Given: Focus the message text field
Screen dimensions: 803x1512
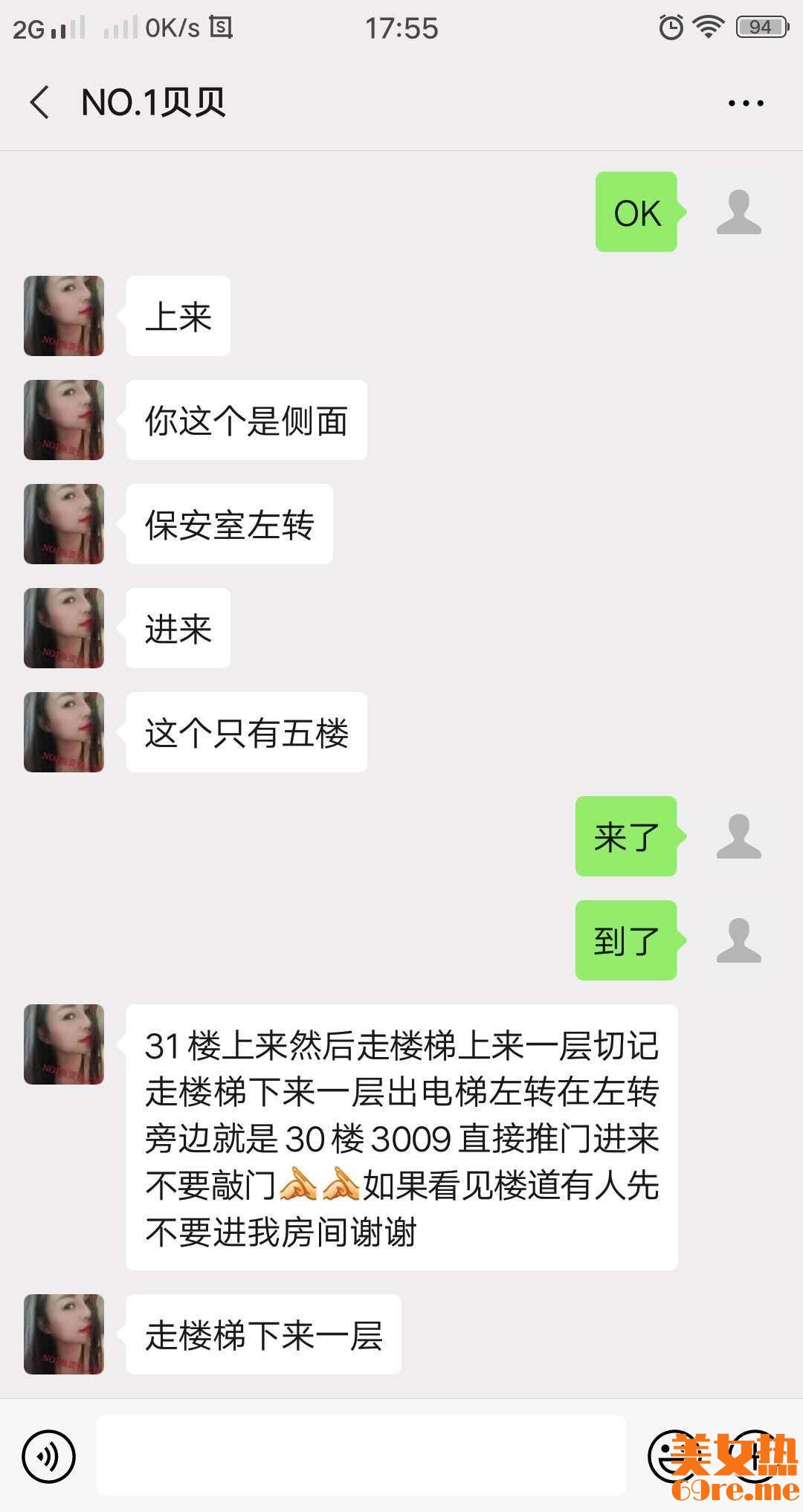Looking at the screenshot, I should 361,1456.
